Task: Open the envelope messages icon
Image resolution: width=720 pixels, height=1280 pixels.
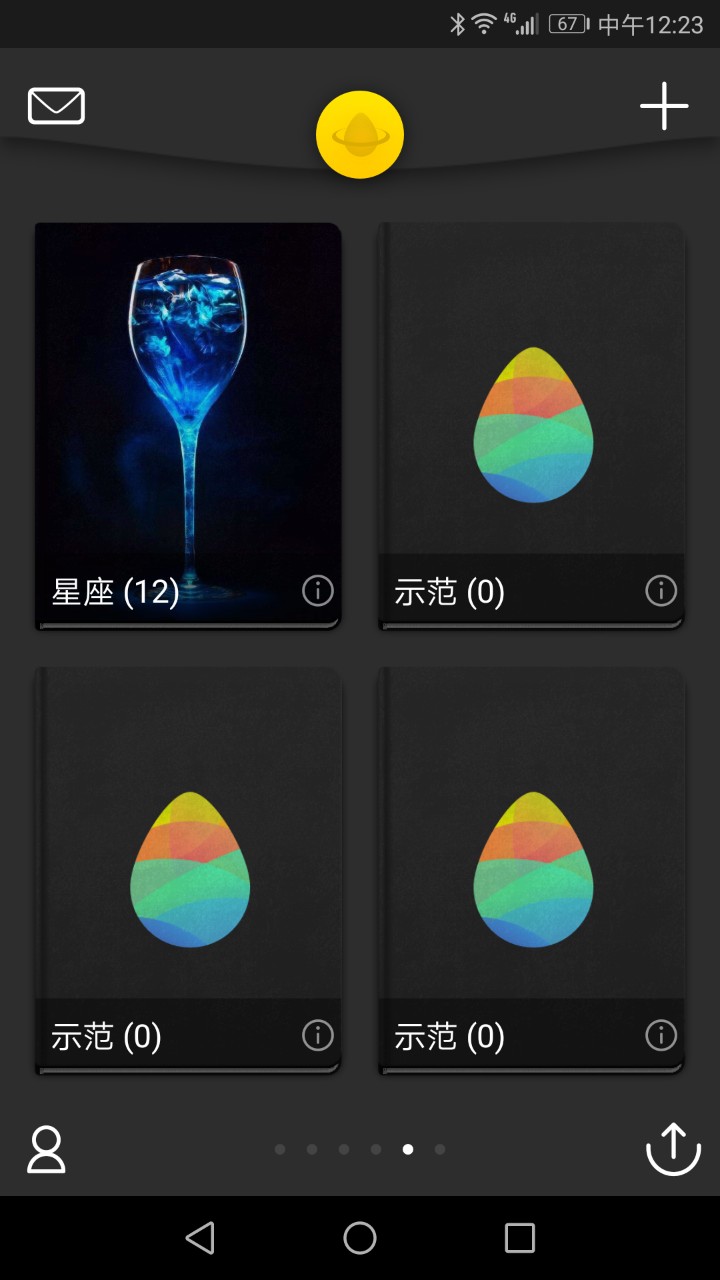Action: [x=57, y=106]
